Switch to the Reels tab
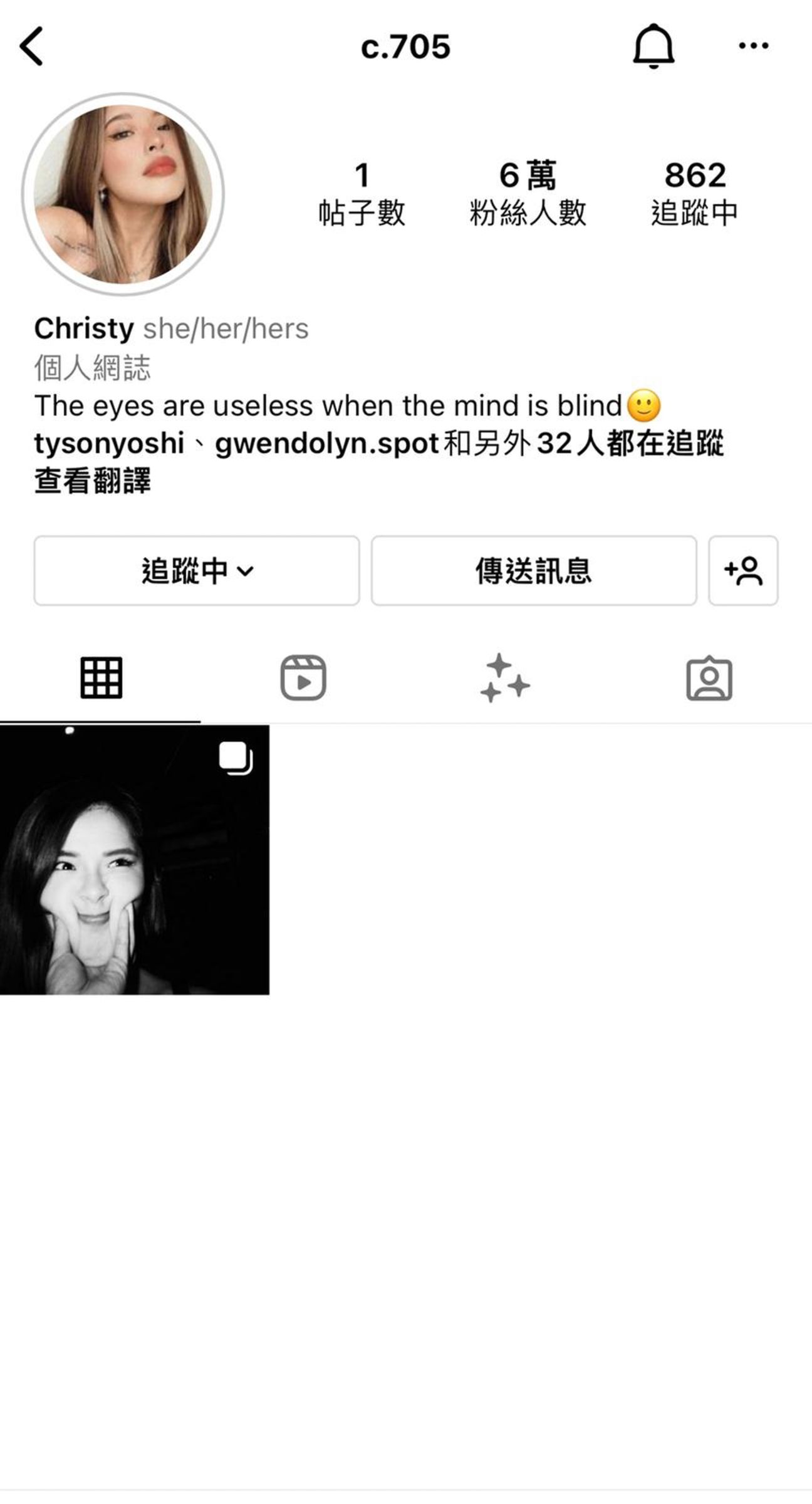The width and height of the screenshot is (812, 1504). click(x=303, y=678)
